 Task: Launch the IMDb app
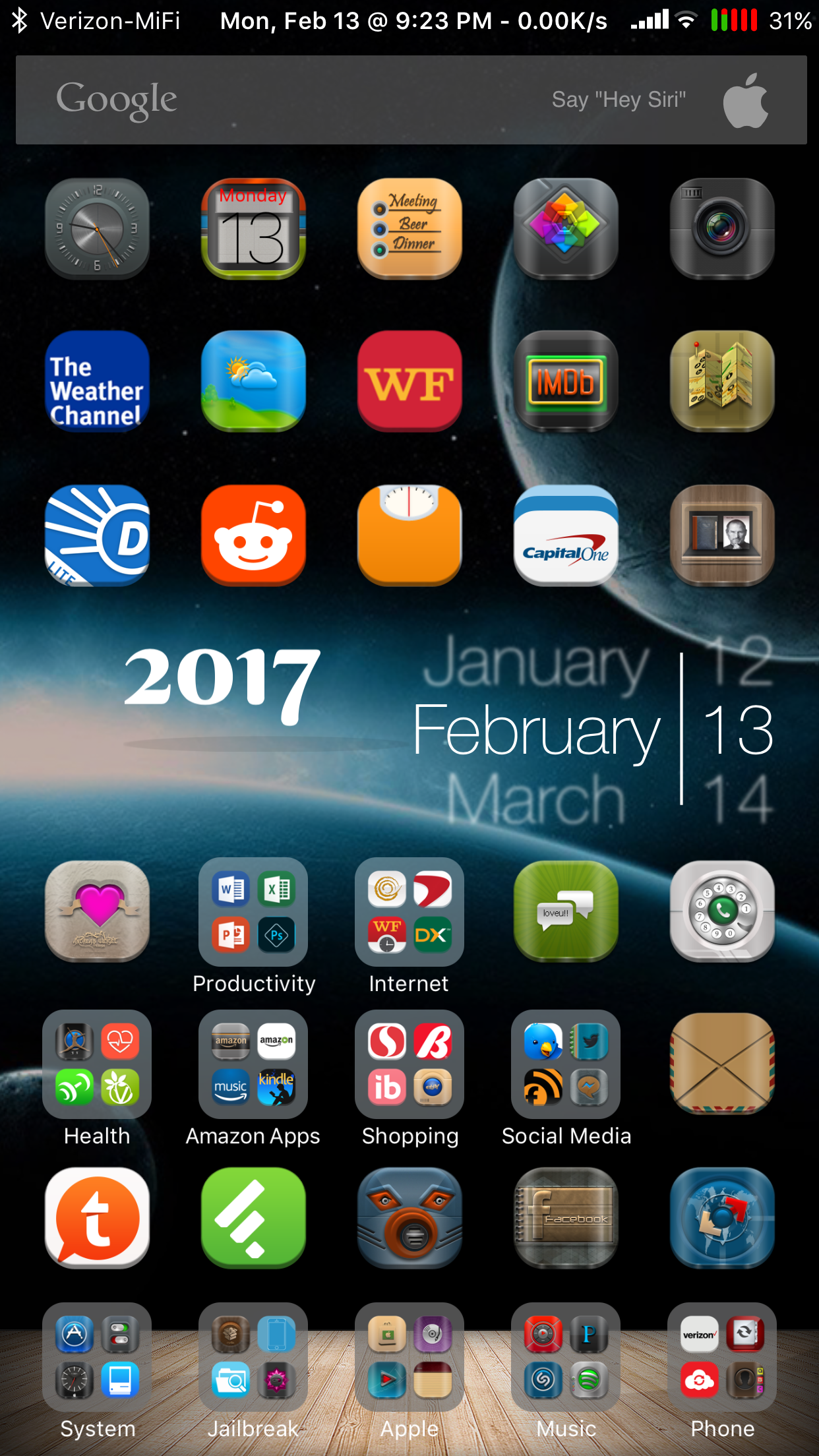(x=566, y=381)
